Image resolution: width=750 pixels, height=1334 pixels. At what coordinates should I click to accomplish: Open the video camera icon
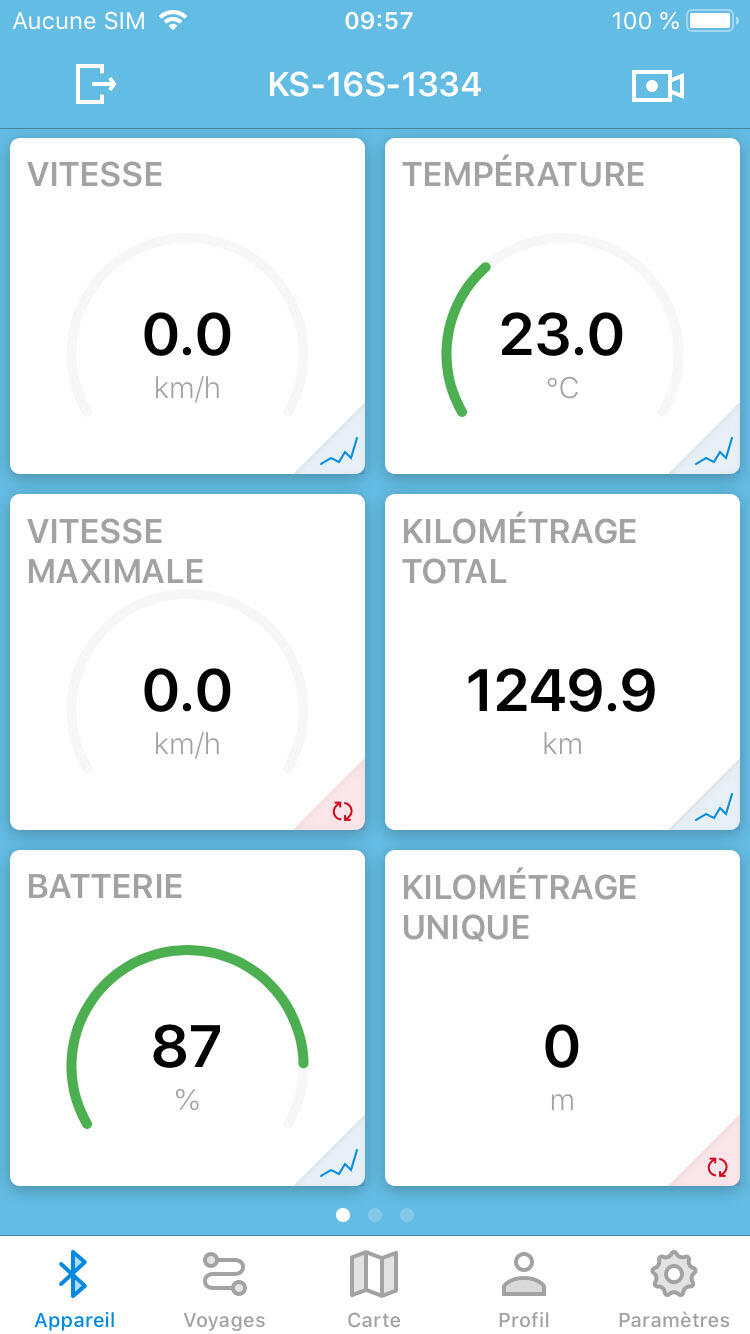658,86
